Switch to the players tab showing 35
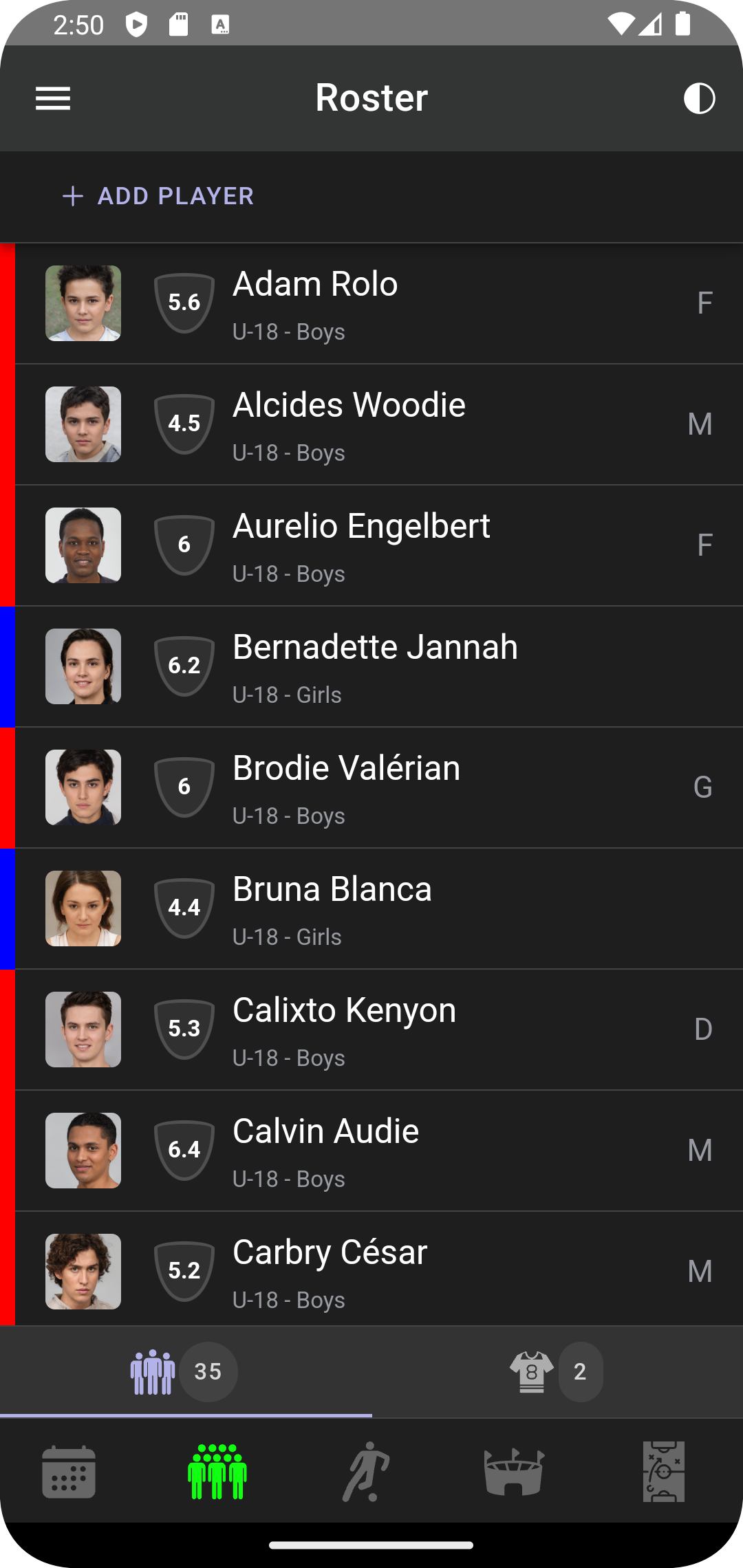The width and height of the screenshot is (743, 1568). pos(184,1372)
